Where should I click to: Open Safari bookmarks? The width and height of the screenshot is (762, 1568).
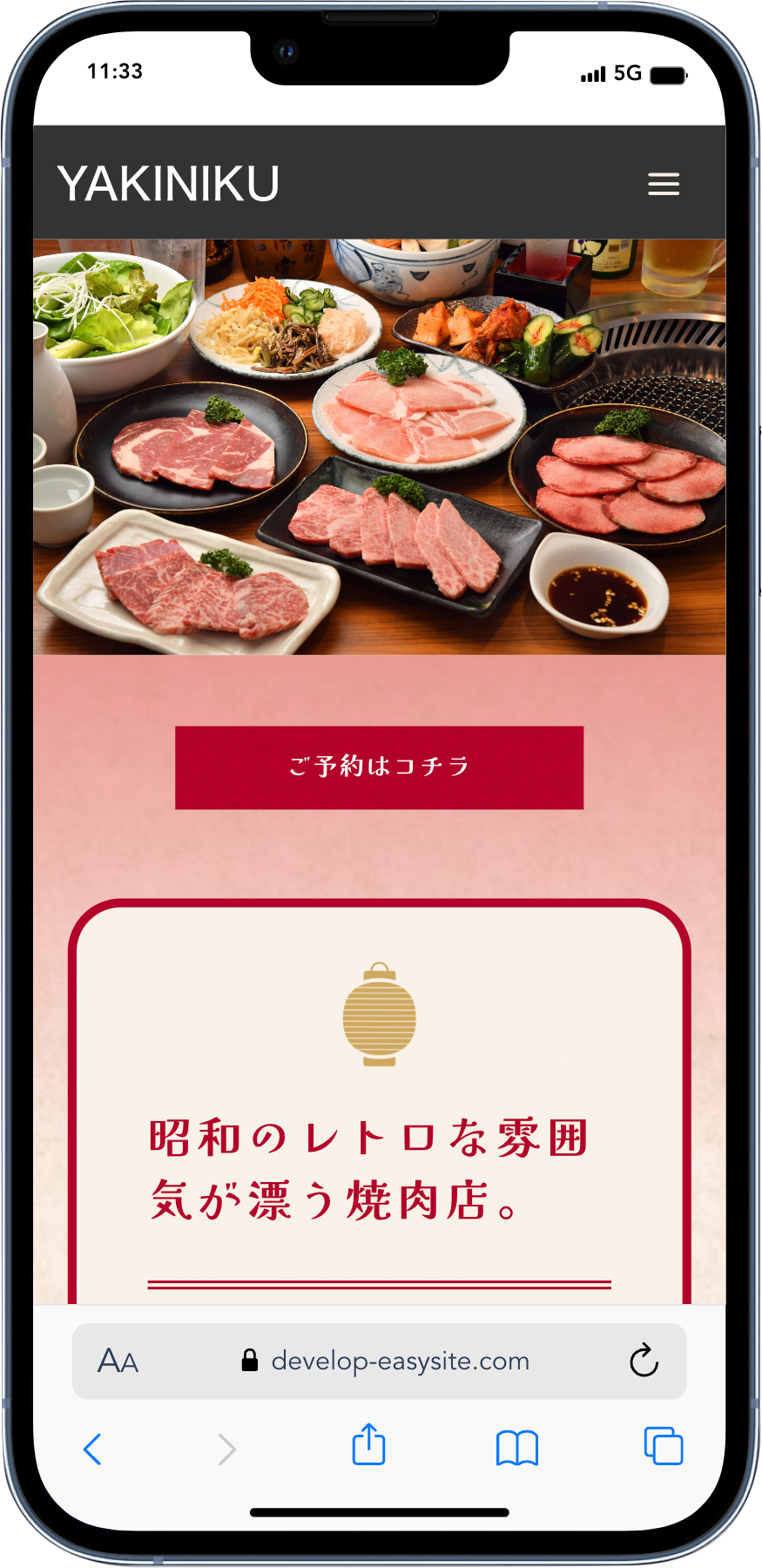(517, 1448)
